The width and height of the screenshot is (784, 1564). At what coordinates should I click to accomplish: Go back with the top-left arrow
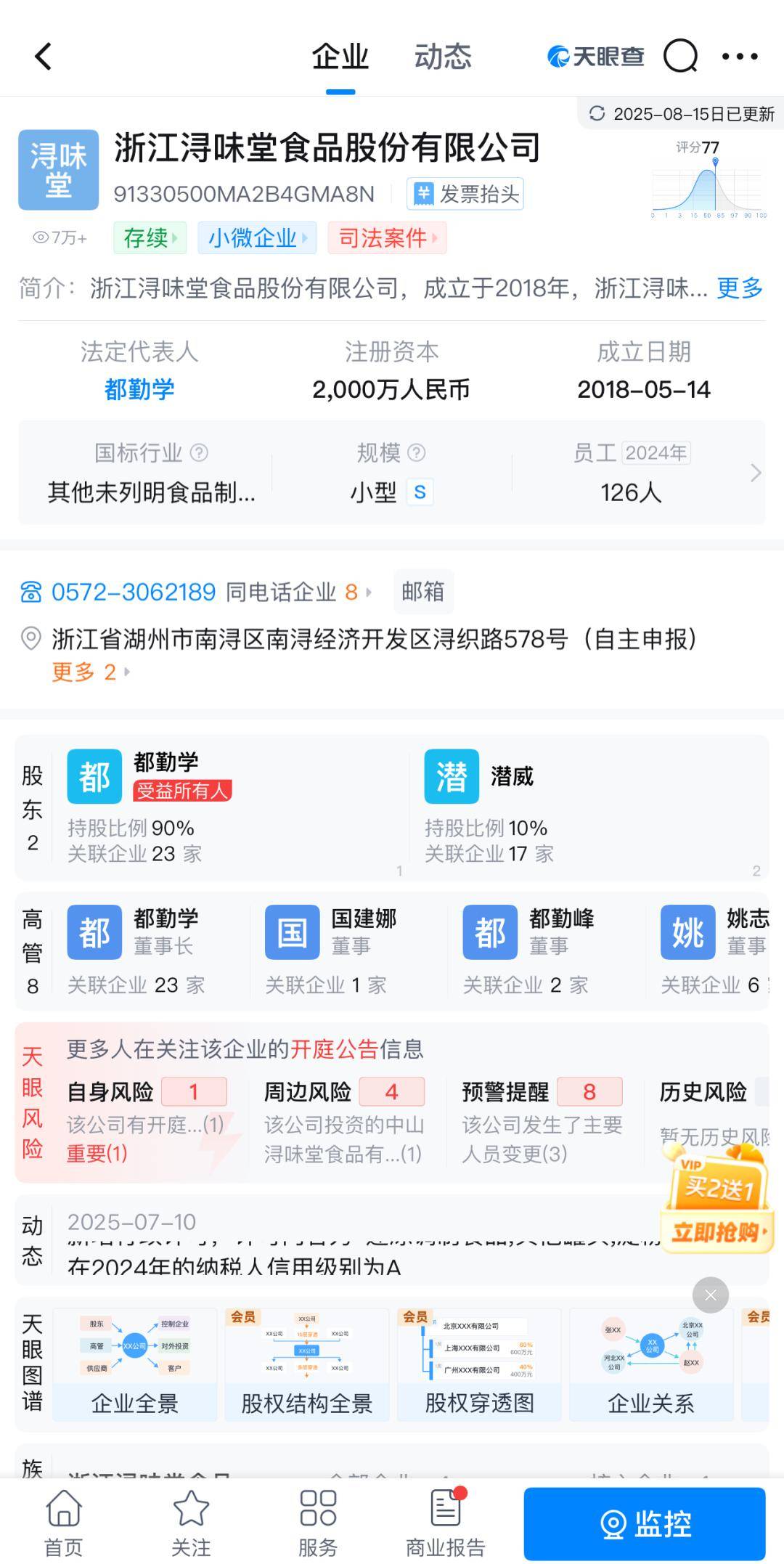click(x=44, y=57)
